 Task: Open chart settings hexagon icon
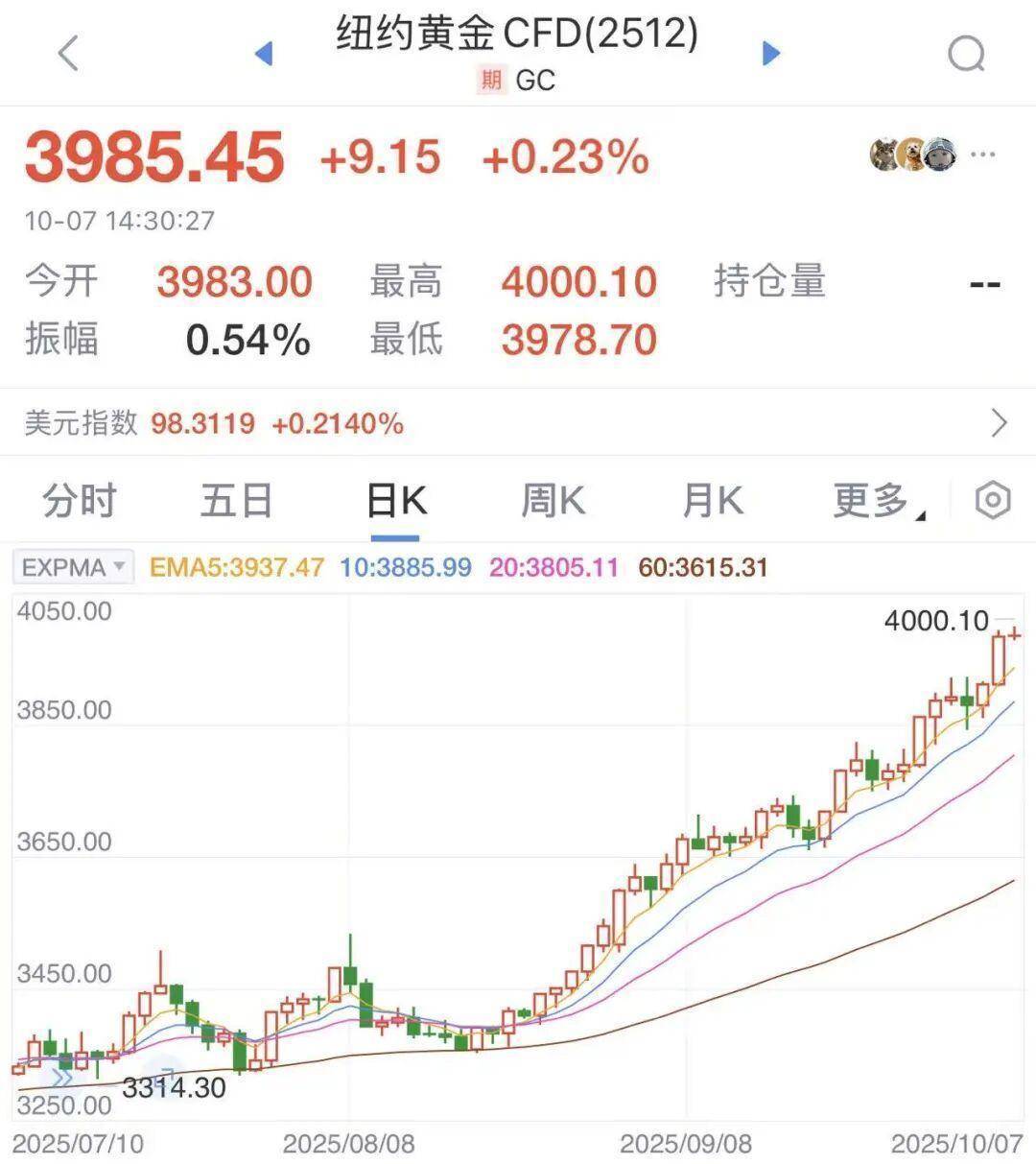(993, 501)
